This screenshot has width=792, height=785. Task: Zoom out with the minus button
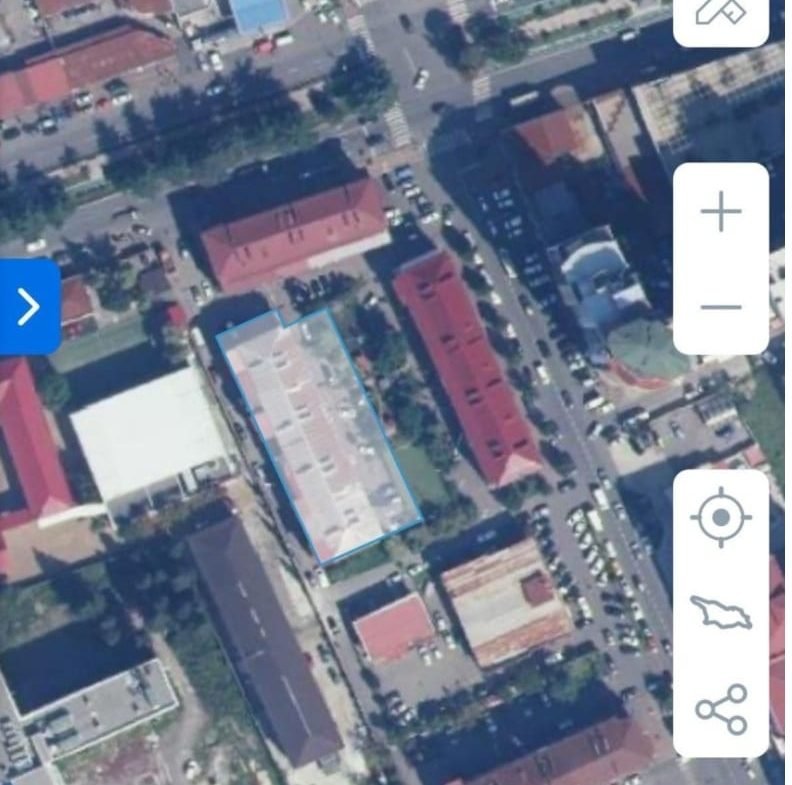(x=721, y=307)
